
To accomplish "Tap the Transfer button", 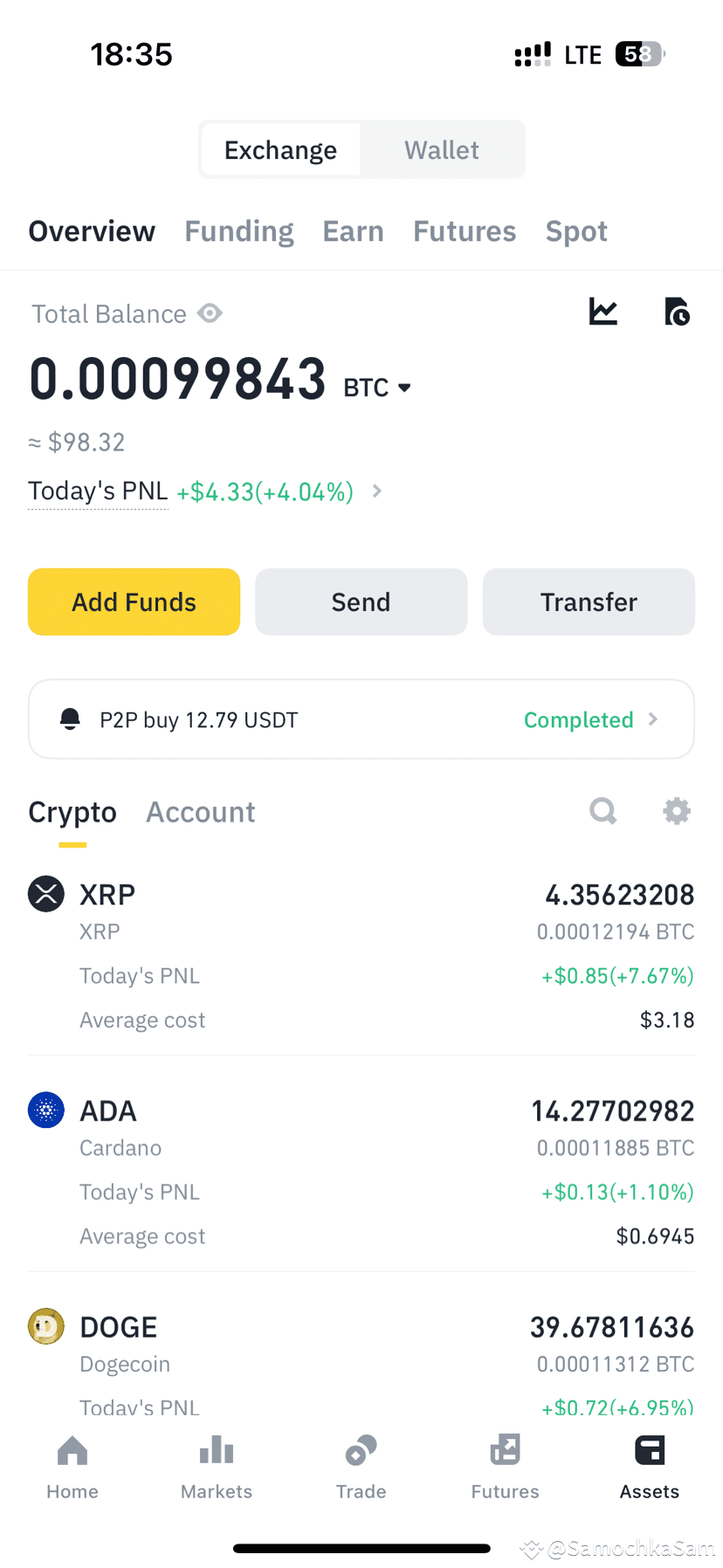I will tap(588, 602).
